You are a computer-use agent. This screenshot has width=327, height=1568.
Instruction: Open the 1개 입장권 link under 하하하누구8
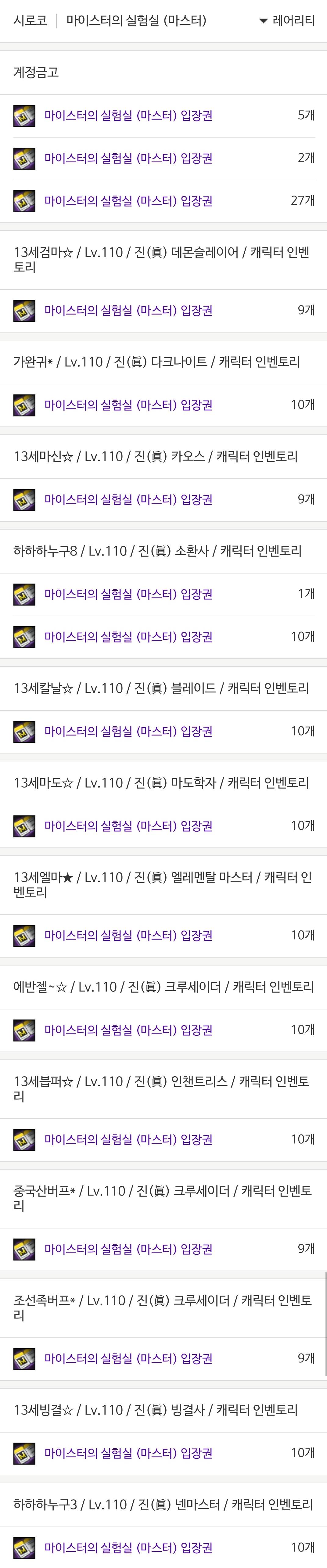[128, 594]
